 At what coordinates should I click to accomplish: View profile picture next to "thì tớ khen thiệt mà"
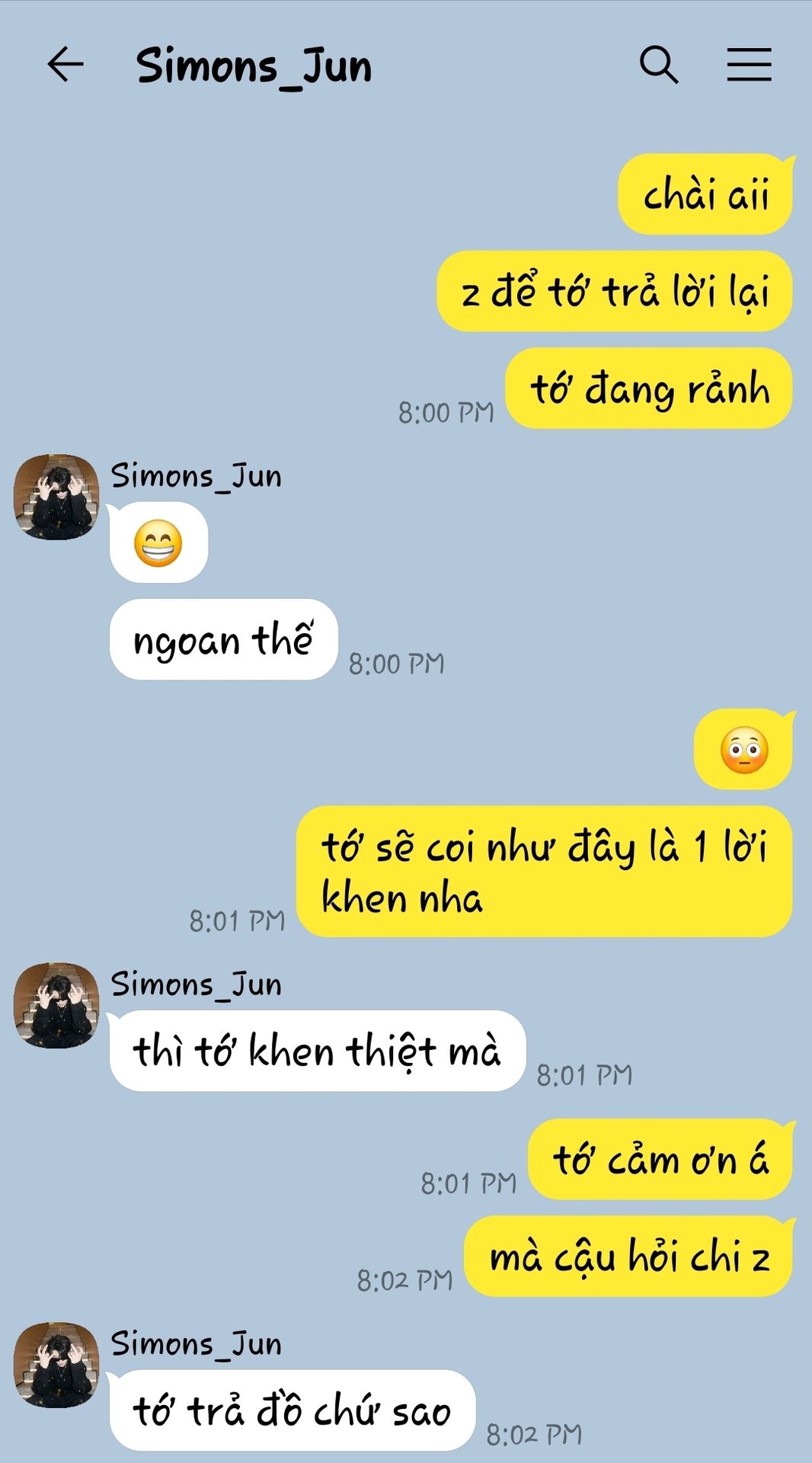[x=56, y=1005]
